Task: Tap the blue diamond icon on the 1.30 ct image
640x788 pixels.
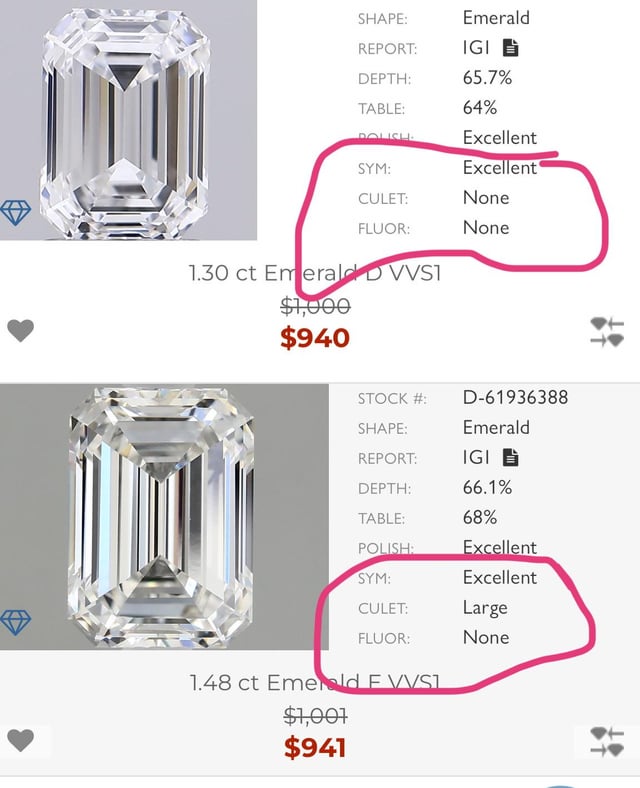Action: pyautogui.click(x=16, y=212)
